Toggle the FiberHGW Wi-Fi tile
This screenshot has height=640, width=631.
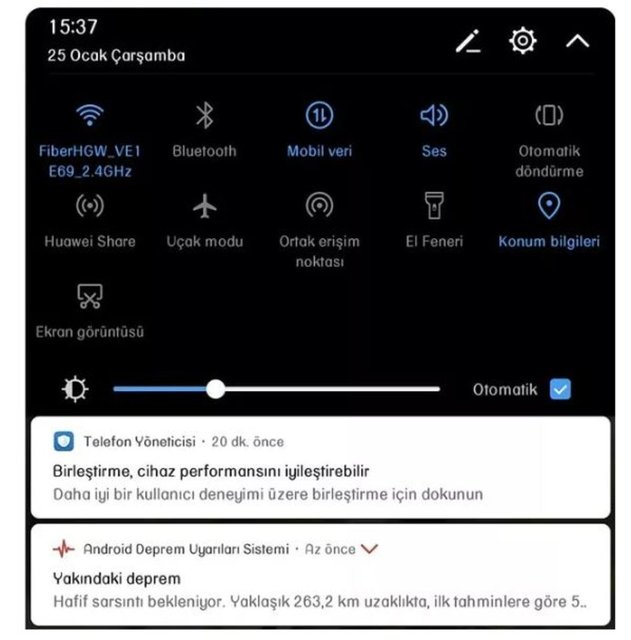pos(90,116)
